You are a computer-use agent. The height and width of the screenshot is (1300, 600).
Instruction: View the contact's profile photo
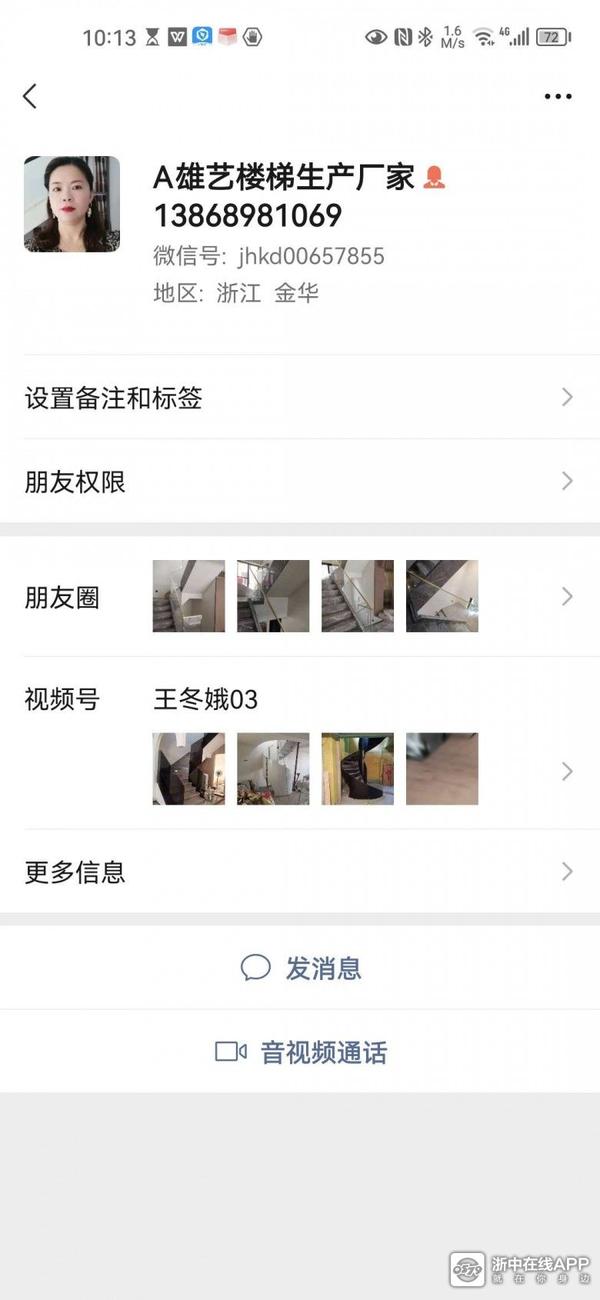pyautogui.click(x=72, y=204)
